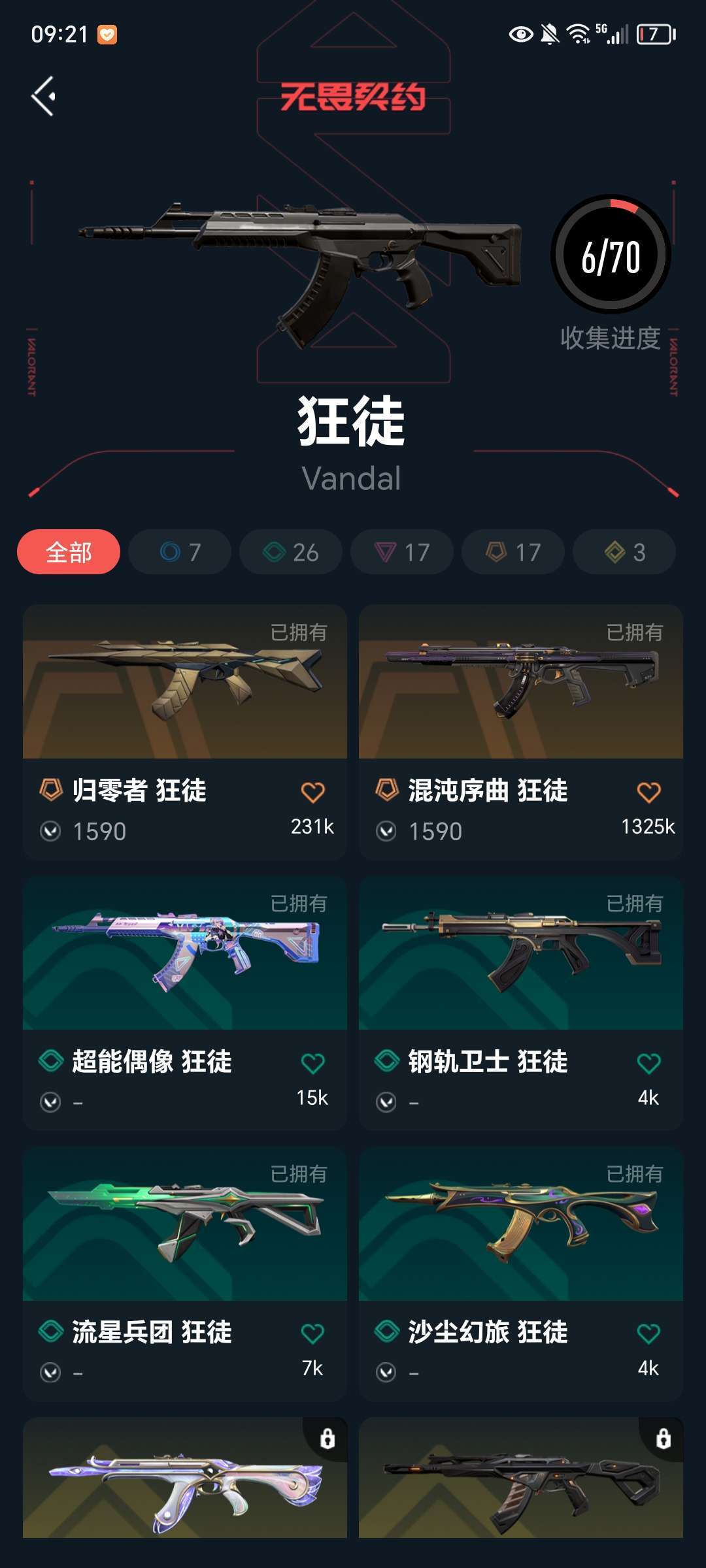Go back using the top-left arrow
Screen dimensions: 706x1568
(43, 97)
